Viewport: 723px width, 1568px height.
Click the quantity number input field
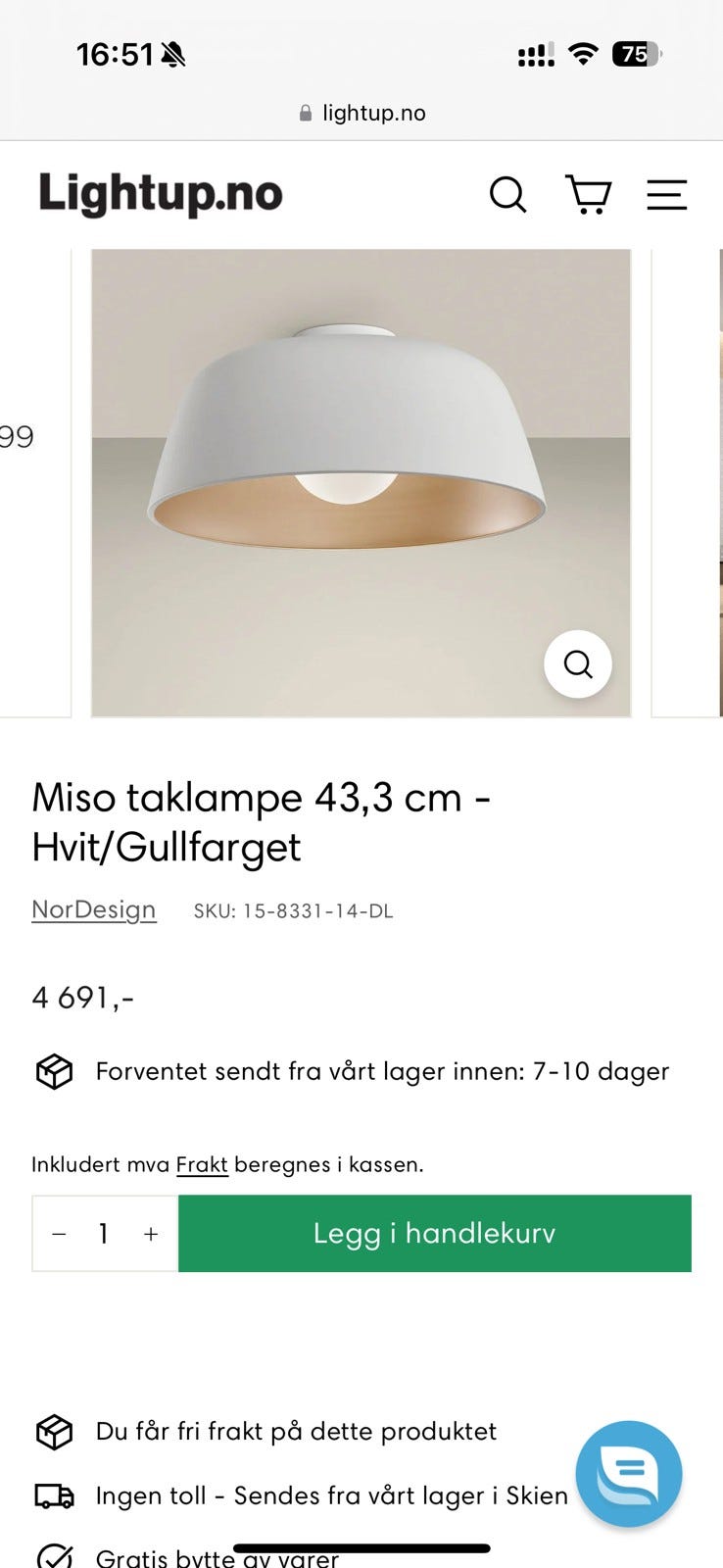click(104, 1234)
